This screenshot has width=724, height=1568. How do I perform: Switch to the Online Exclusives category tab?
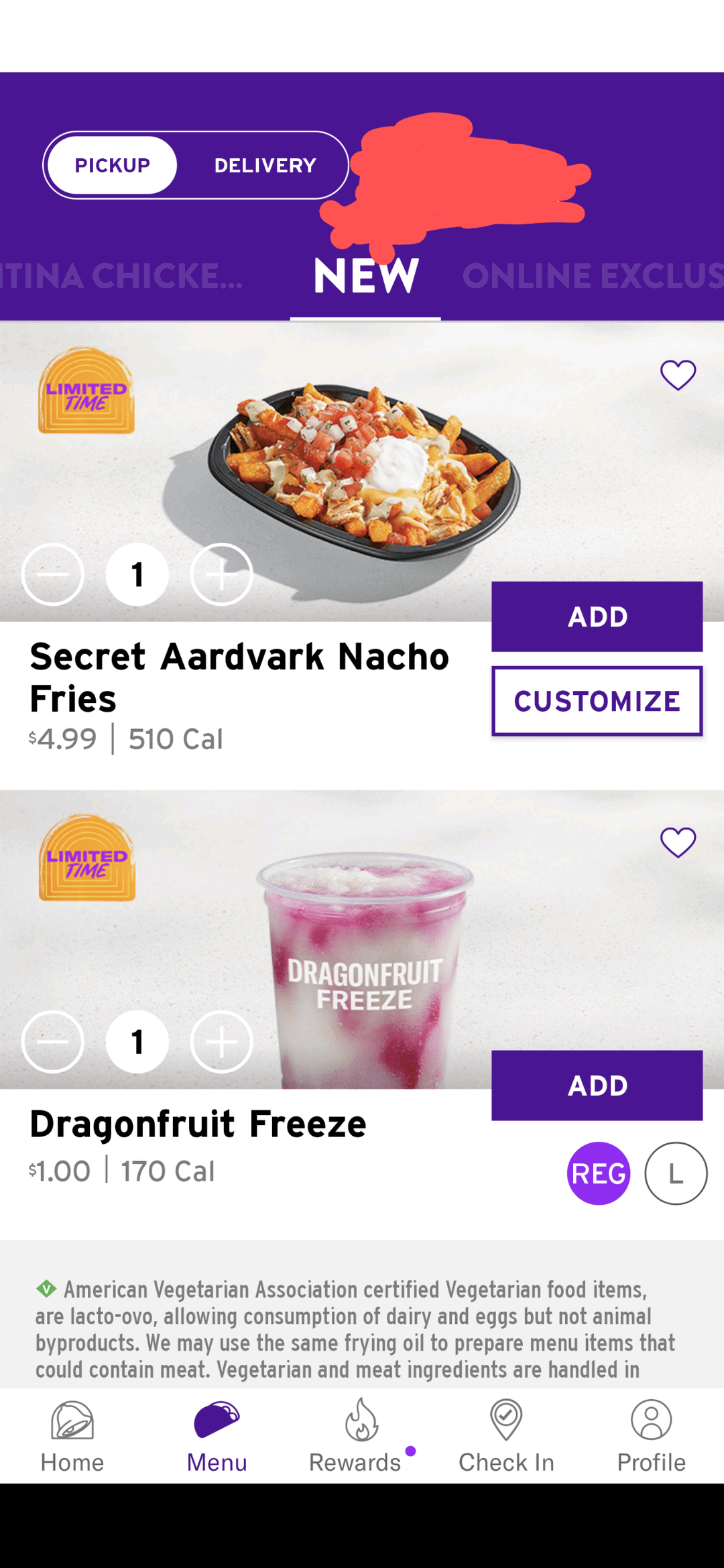point(593,275)
